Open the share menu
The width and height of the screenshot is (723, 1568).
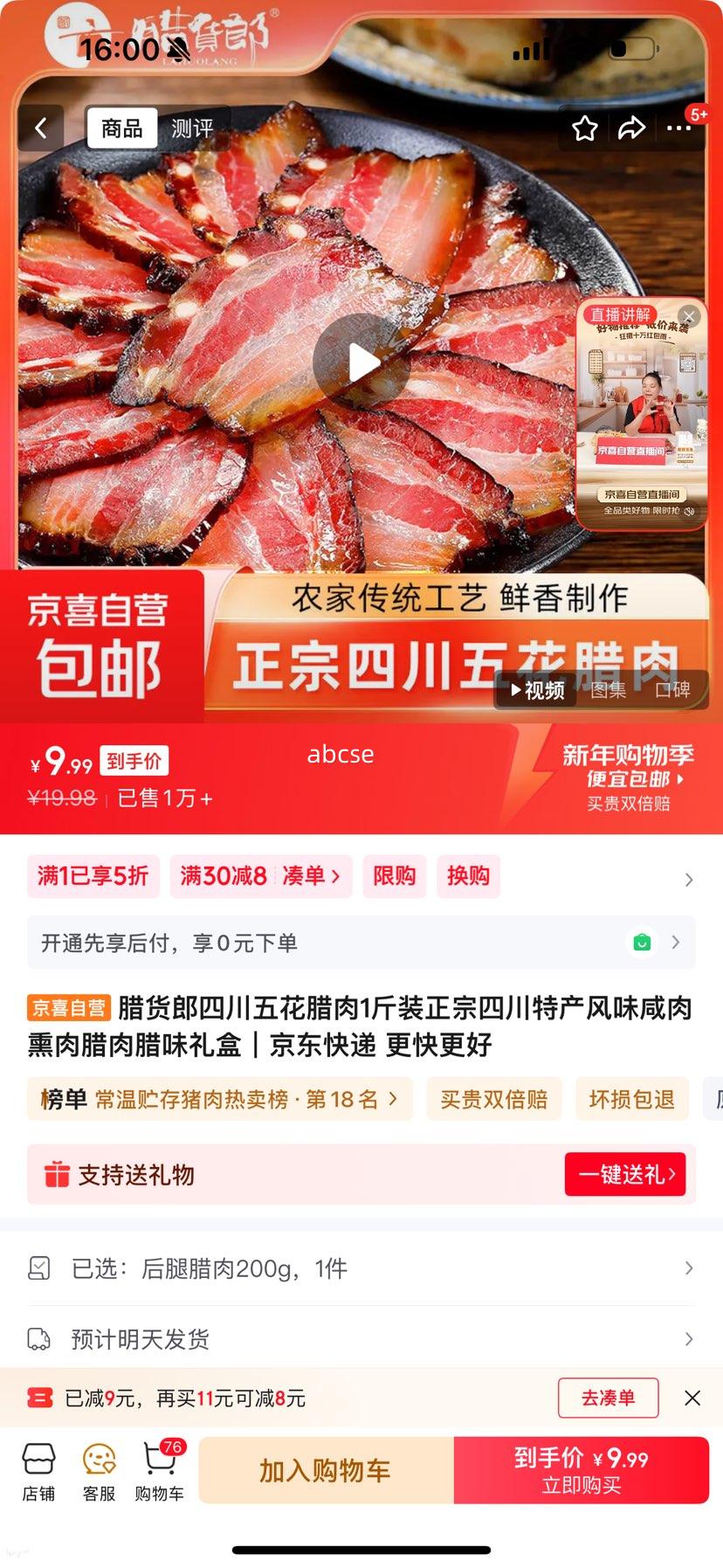pyautogui.click(x=630, y=128)
